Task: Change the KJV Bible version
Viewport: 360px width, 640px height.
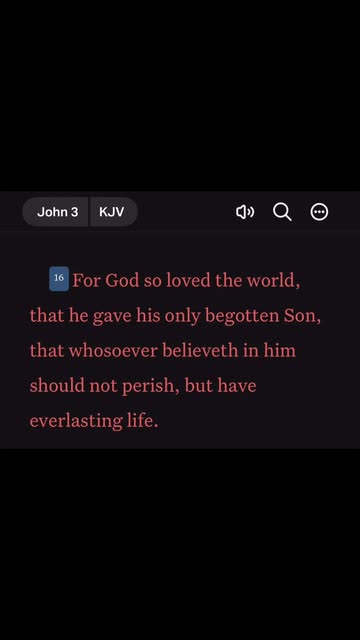Action: pyautogui.click(x=113, y=212)
